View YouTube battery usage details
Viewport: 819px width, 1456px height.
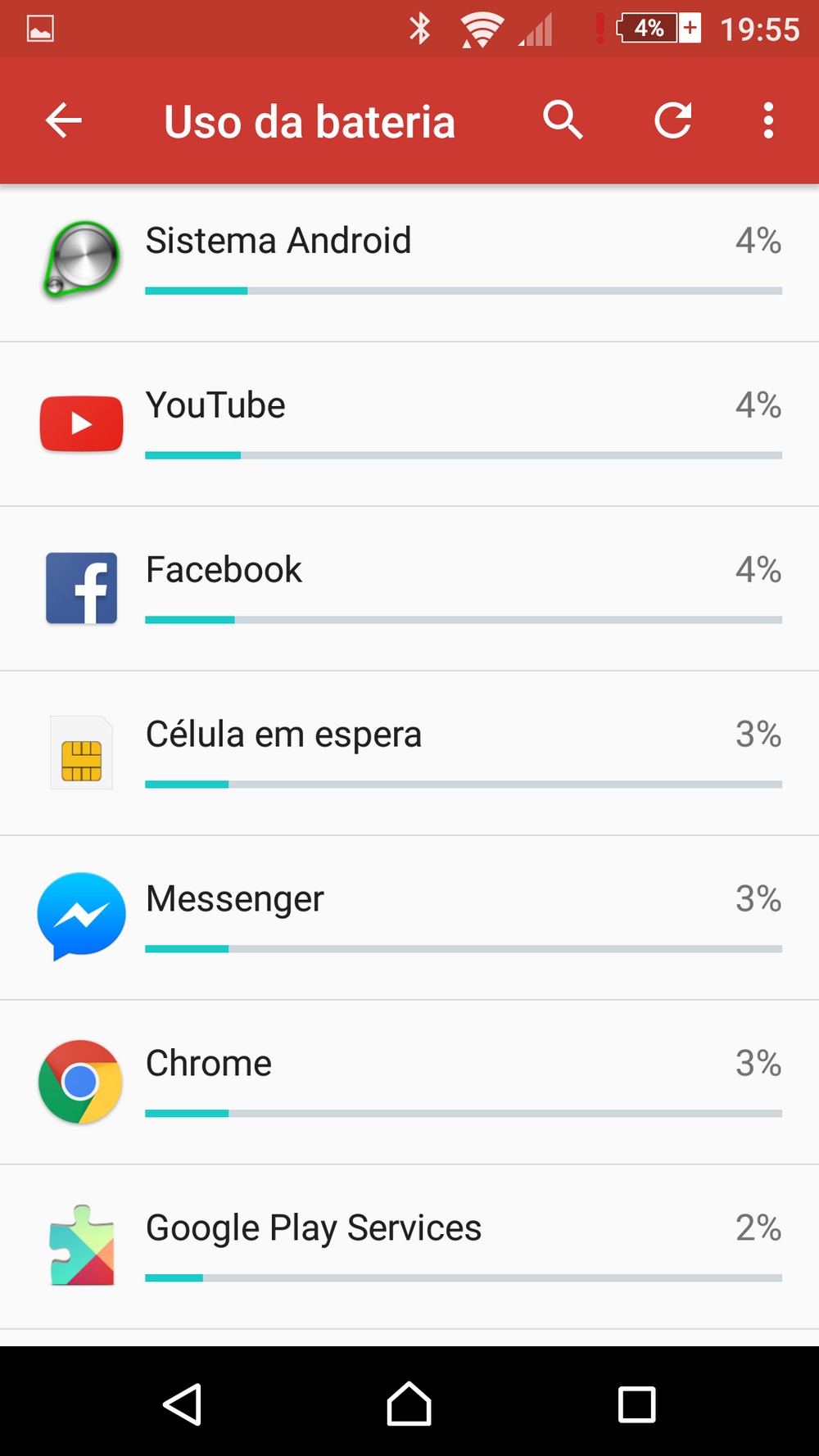pos(409,424)
